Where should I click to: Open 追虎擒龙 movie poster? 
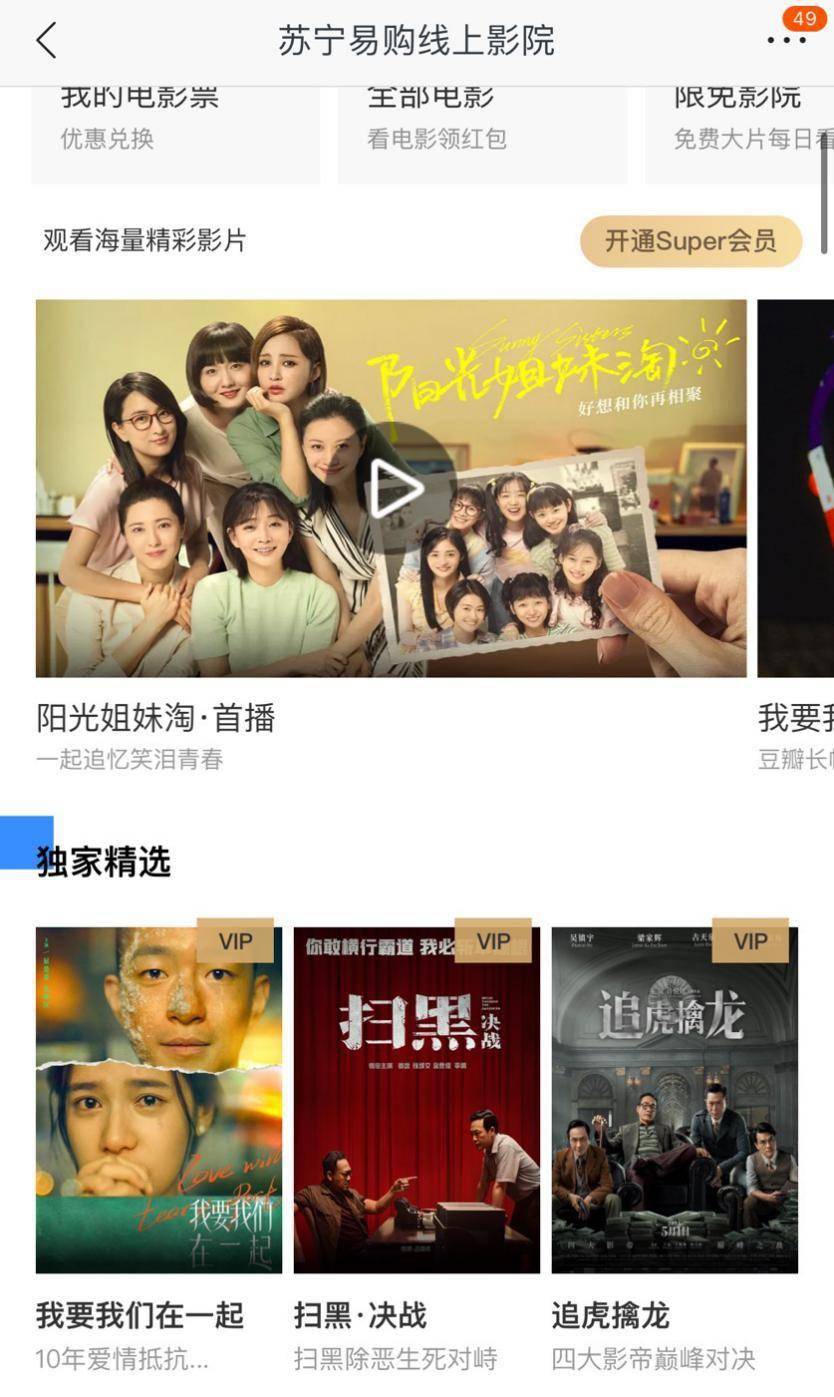click(x=675, y=1100)
